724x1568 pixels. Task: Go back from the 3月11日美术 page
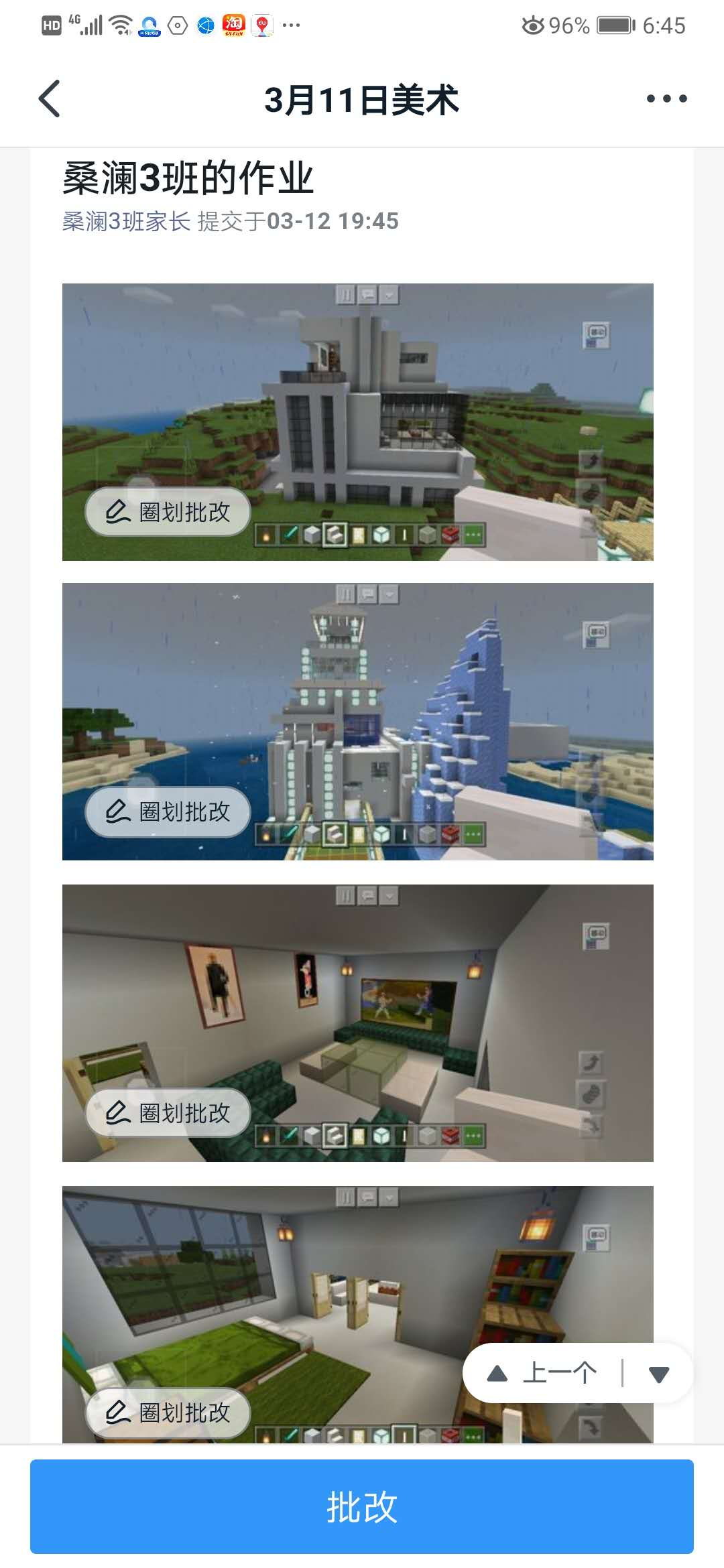50,99
